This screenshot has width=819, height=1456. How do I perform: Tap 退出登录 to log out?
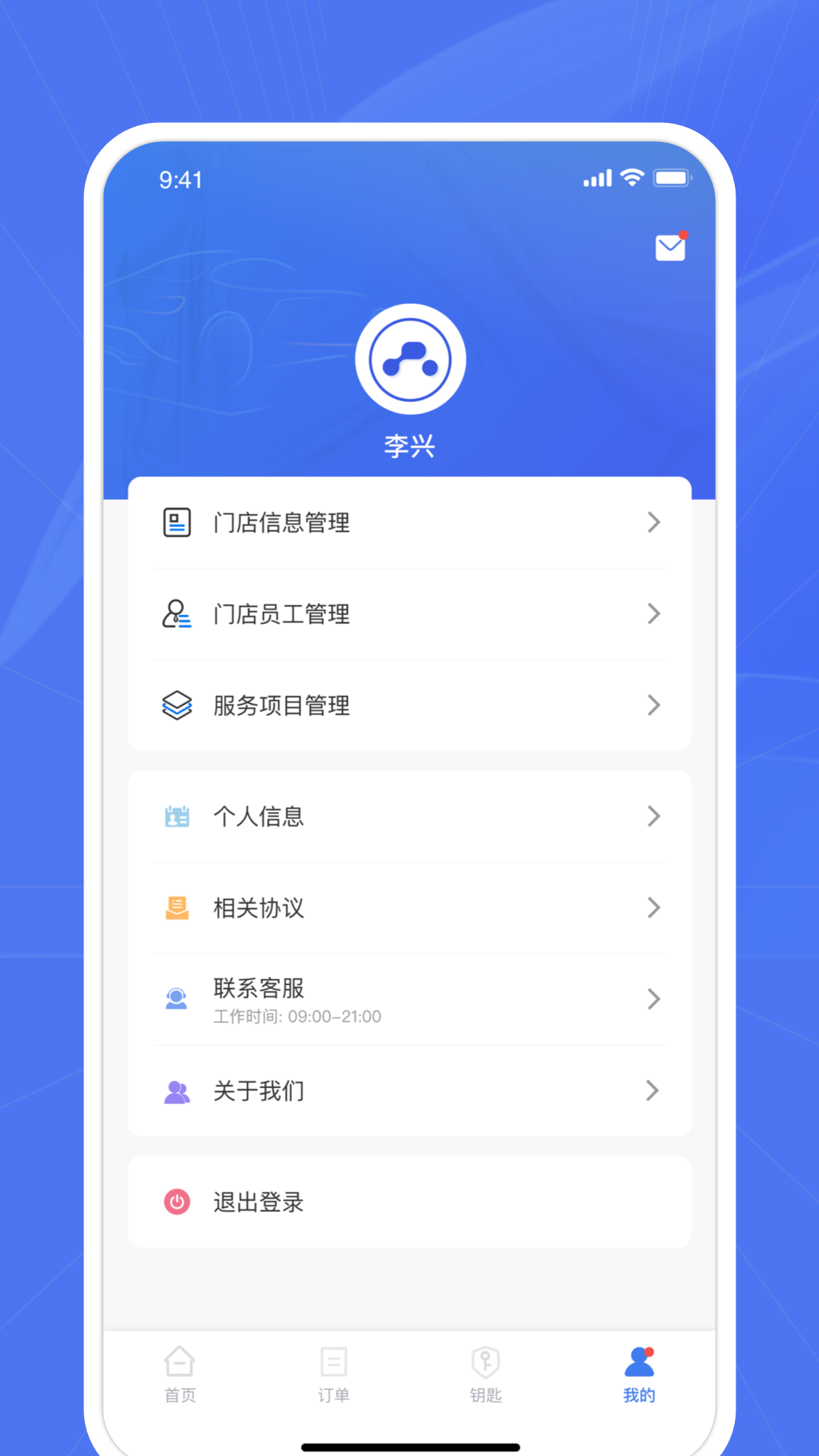[259, 1202]
